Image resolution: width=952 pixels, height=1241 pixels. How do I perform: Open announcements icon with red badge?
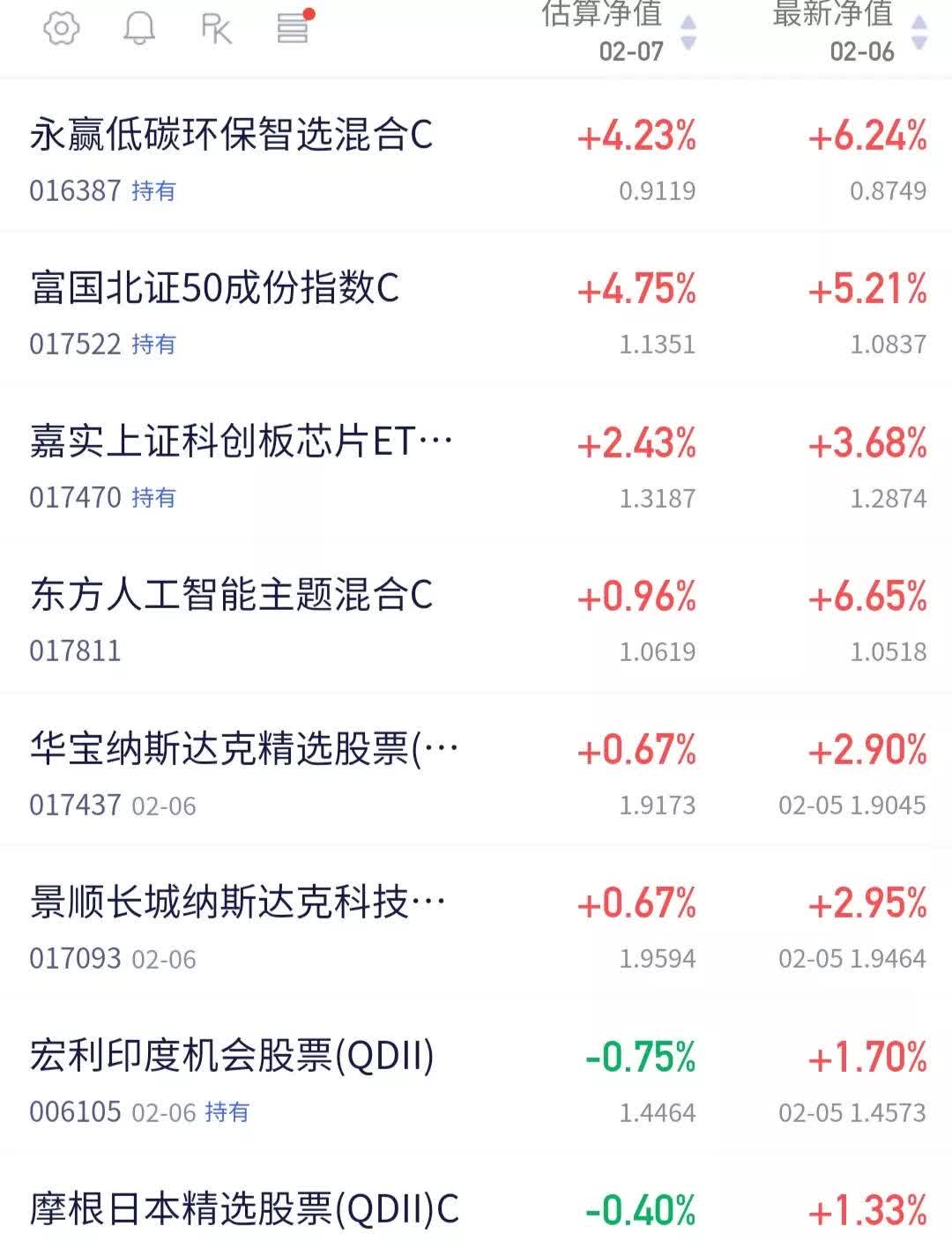(x=293, y=27)
